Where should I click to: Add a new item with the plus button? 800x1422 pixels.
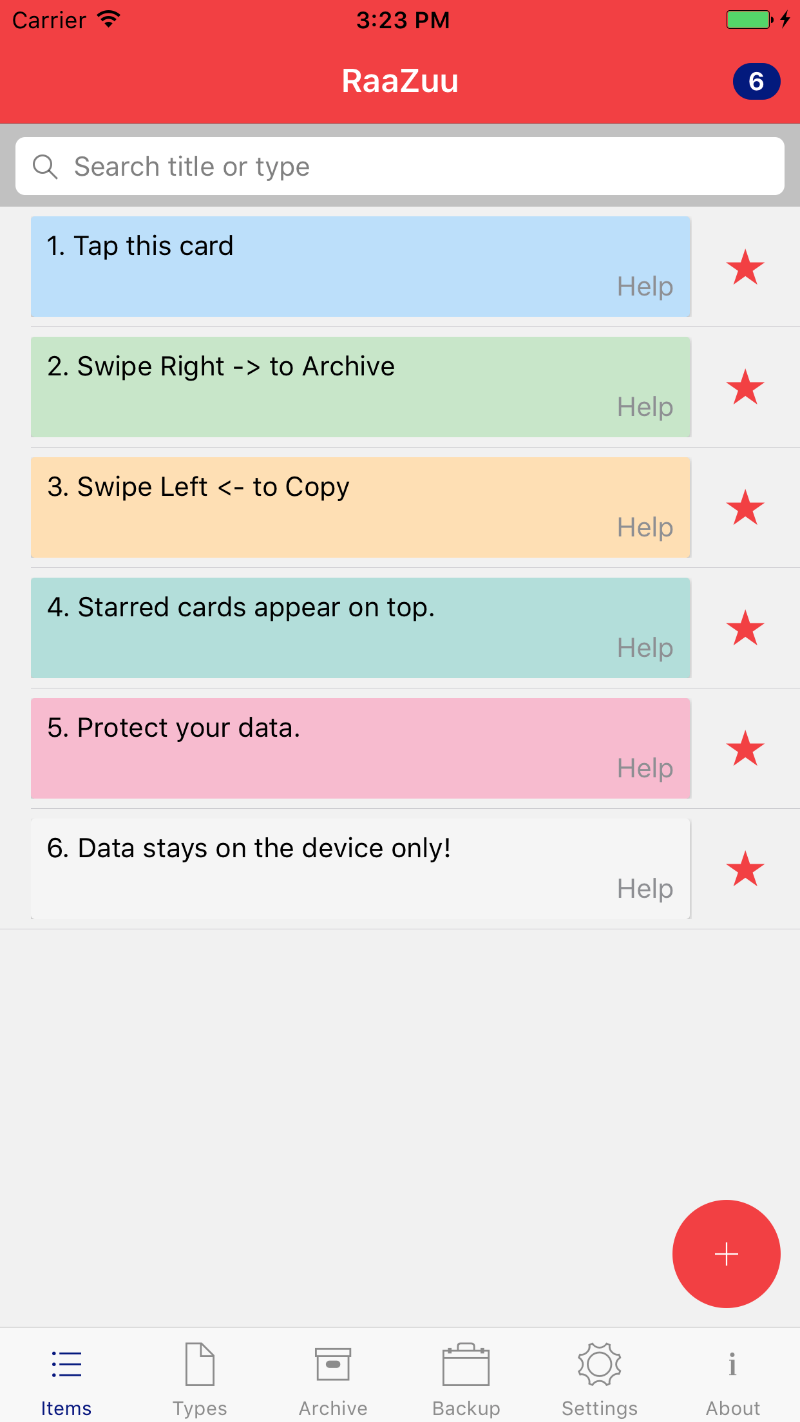point(726,1254)
